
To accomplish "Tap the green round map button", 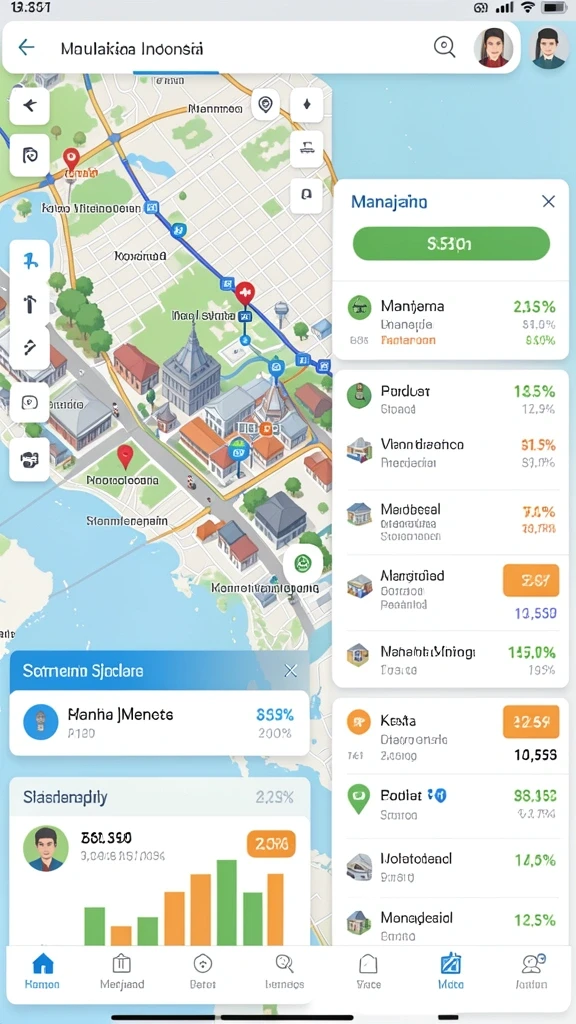I will click(x=302, y=563).
